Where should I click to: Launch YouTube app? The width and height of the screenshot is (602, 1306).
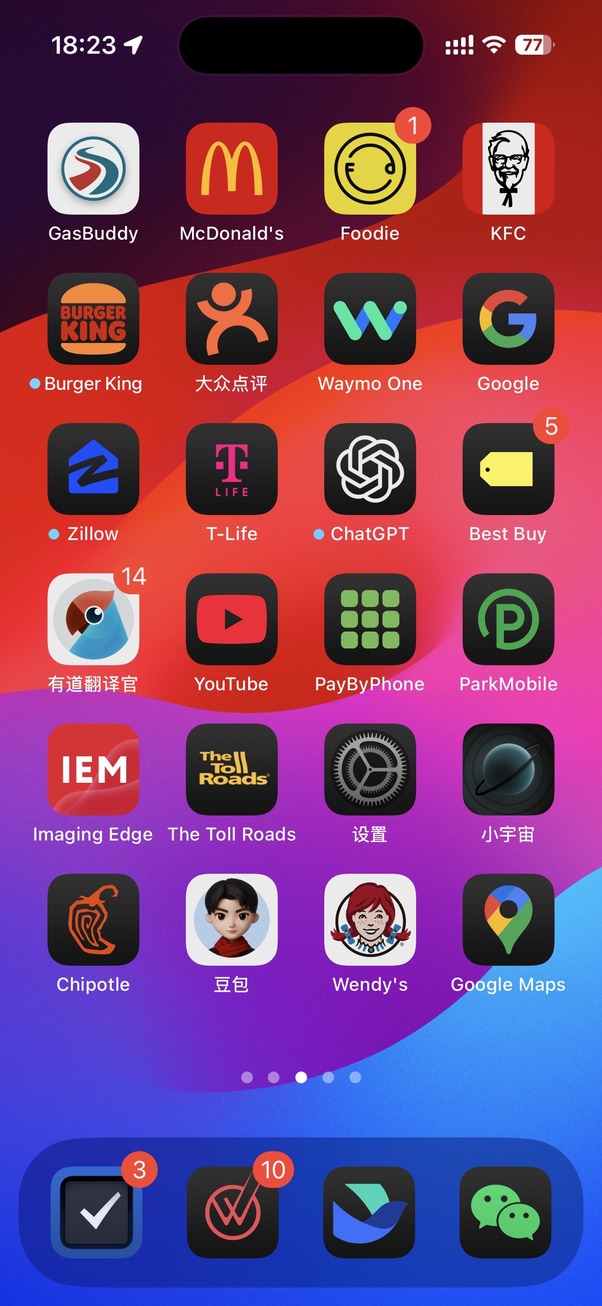pyautogui.click(x=231, y=619)
